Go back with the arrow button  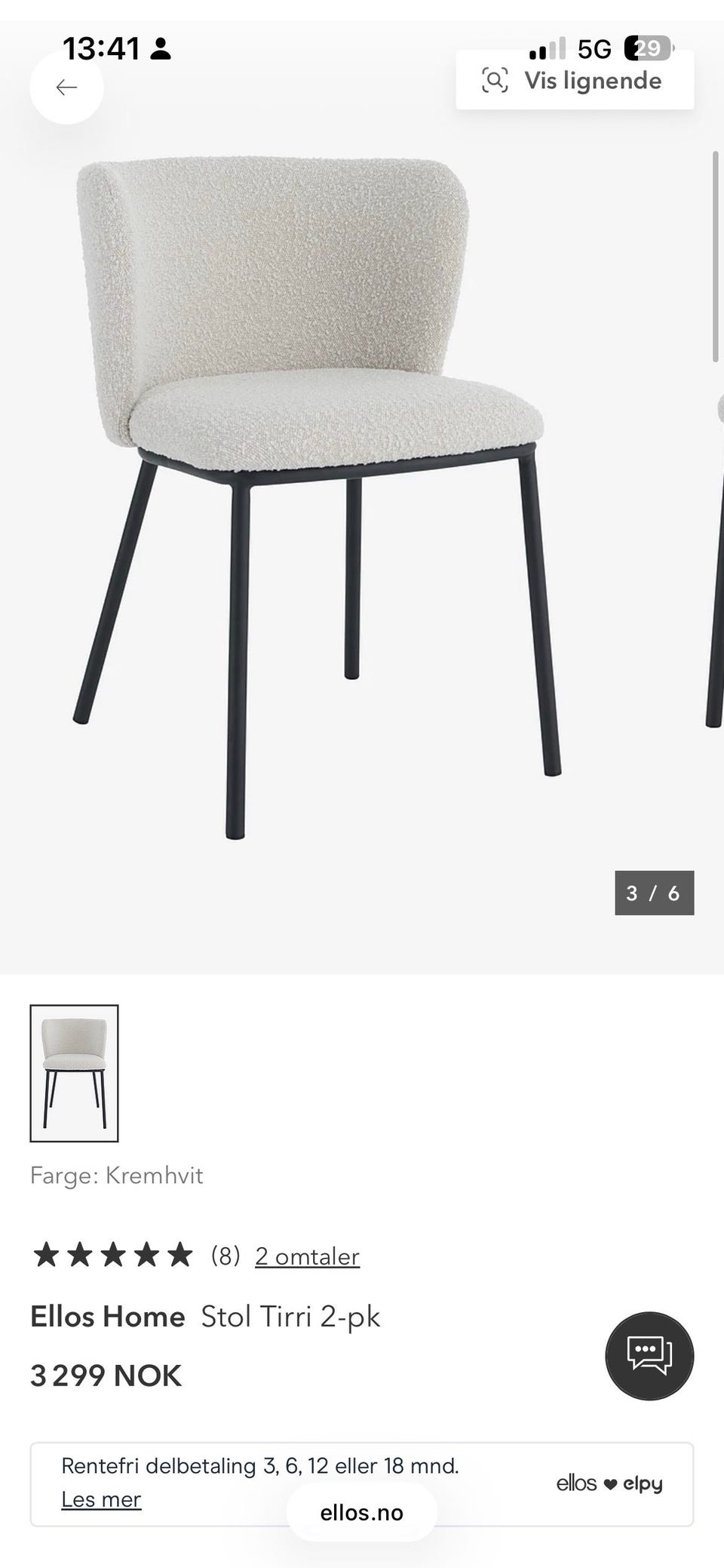click(x=66, y=88)
